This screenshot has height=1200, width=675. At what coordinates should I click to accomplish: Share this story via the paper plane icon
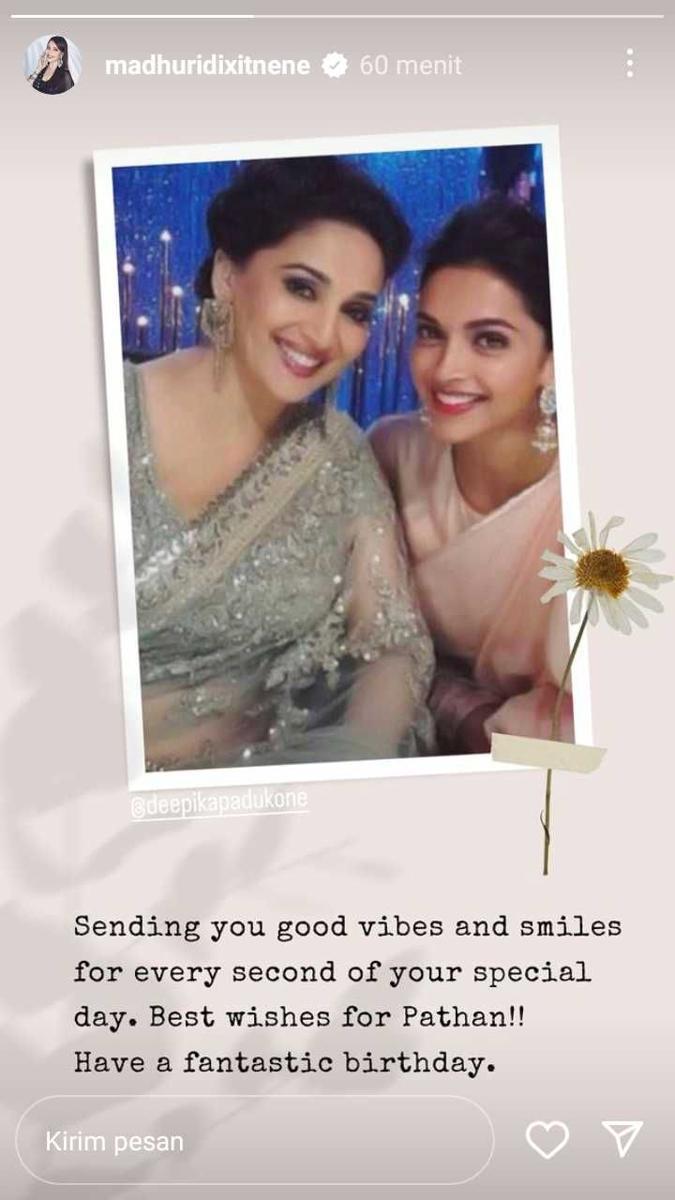(x=621, y=1140)
